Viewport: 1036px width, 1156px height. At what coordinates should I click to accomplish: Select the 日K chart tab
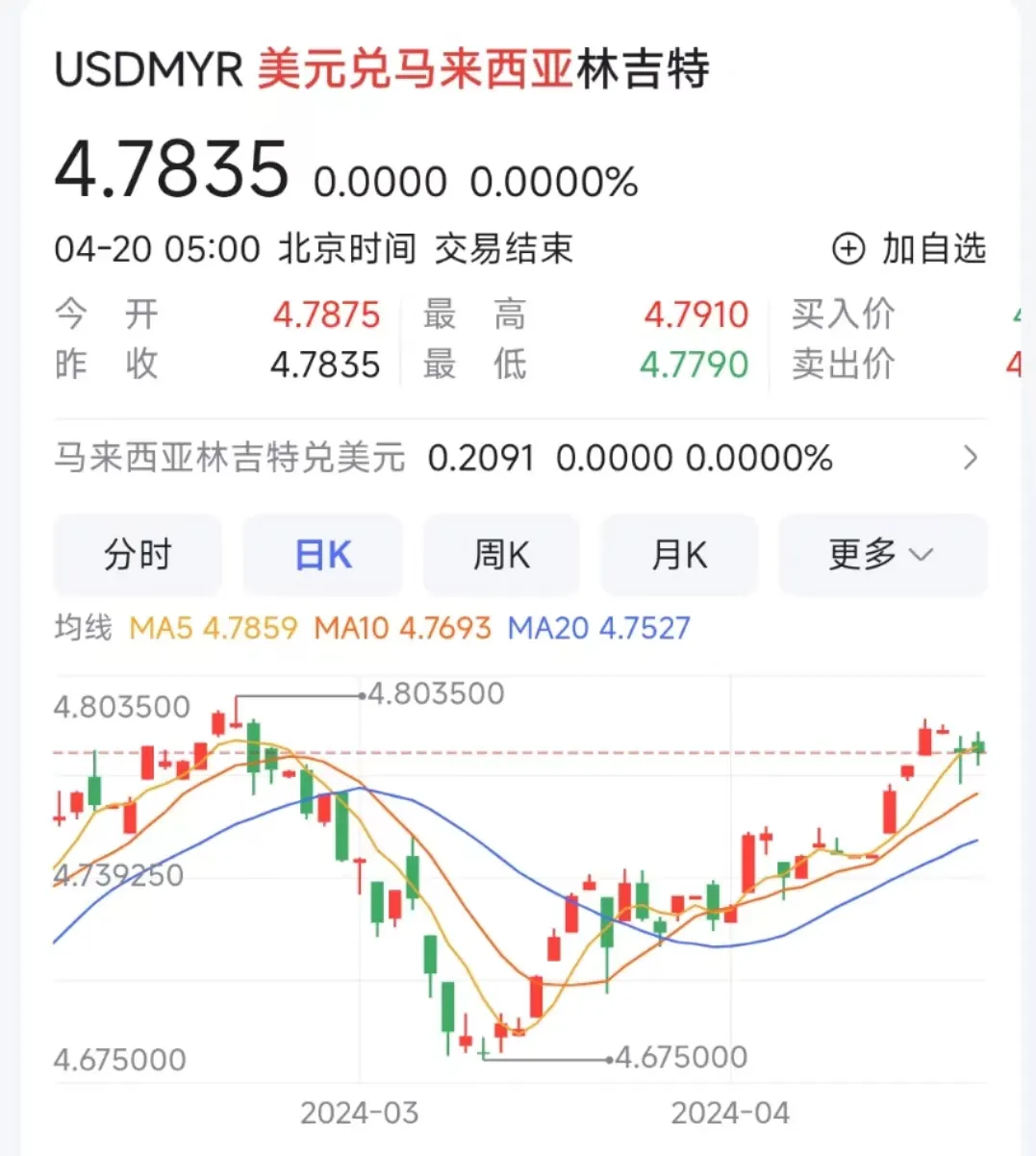[322, 555]
